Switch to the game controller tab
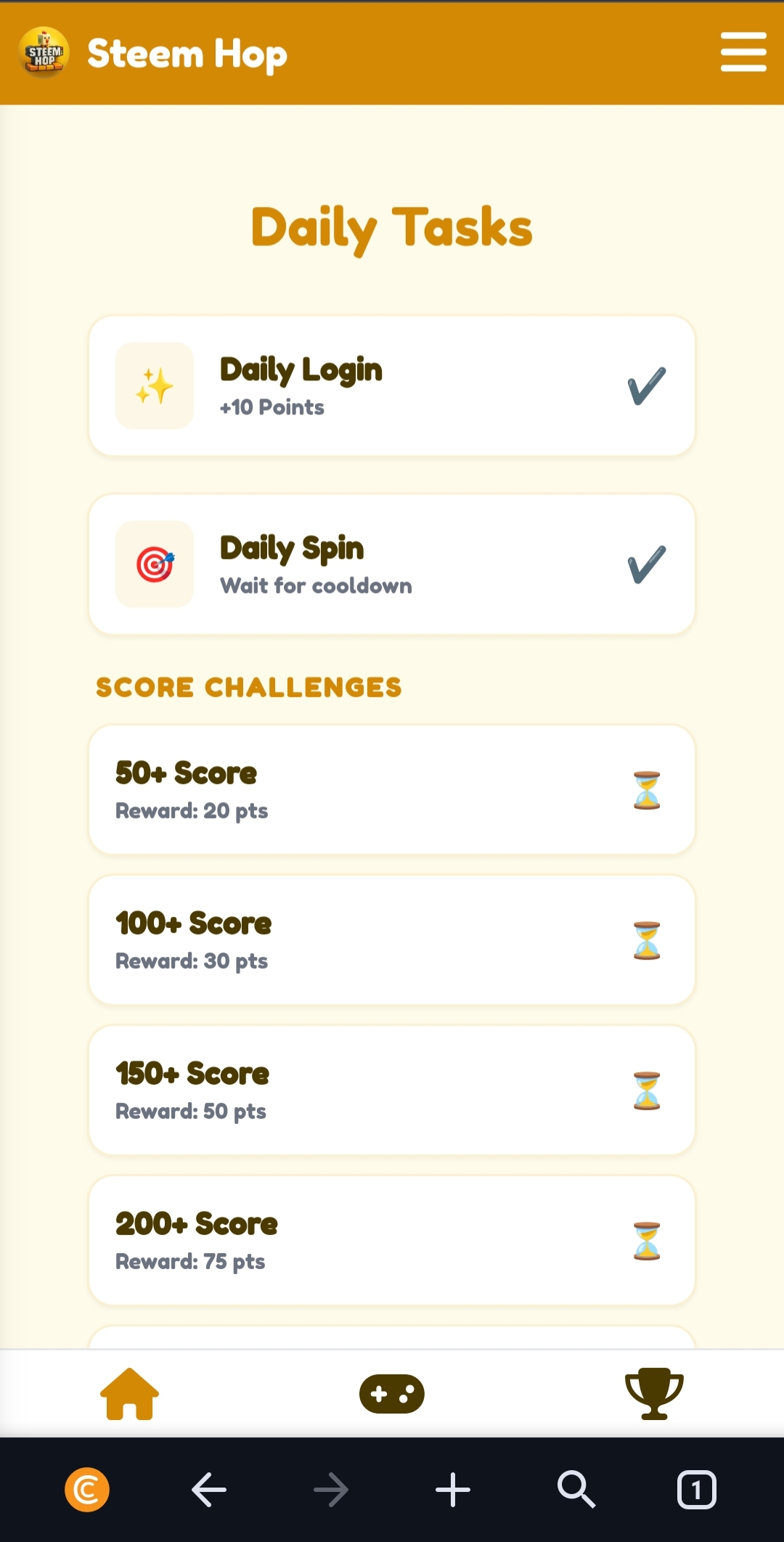The width and height of the screenshot is (784, 1542). click(x=392, y=1393)
